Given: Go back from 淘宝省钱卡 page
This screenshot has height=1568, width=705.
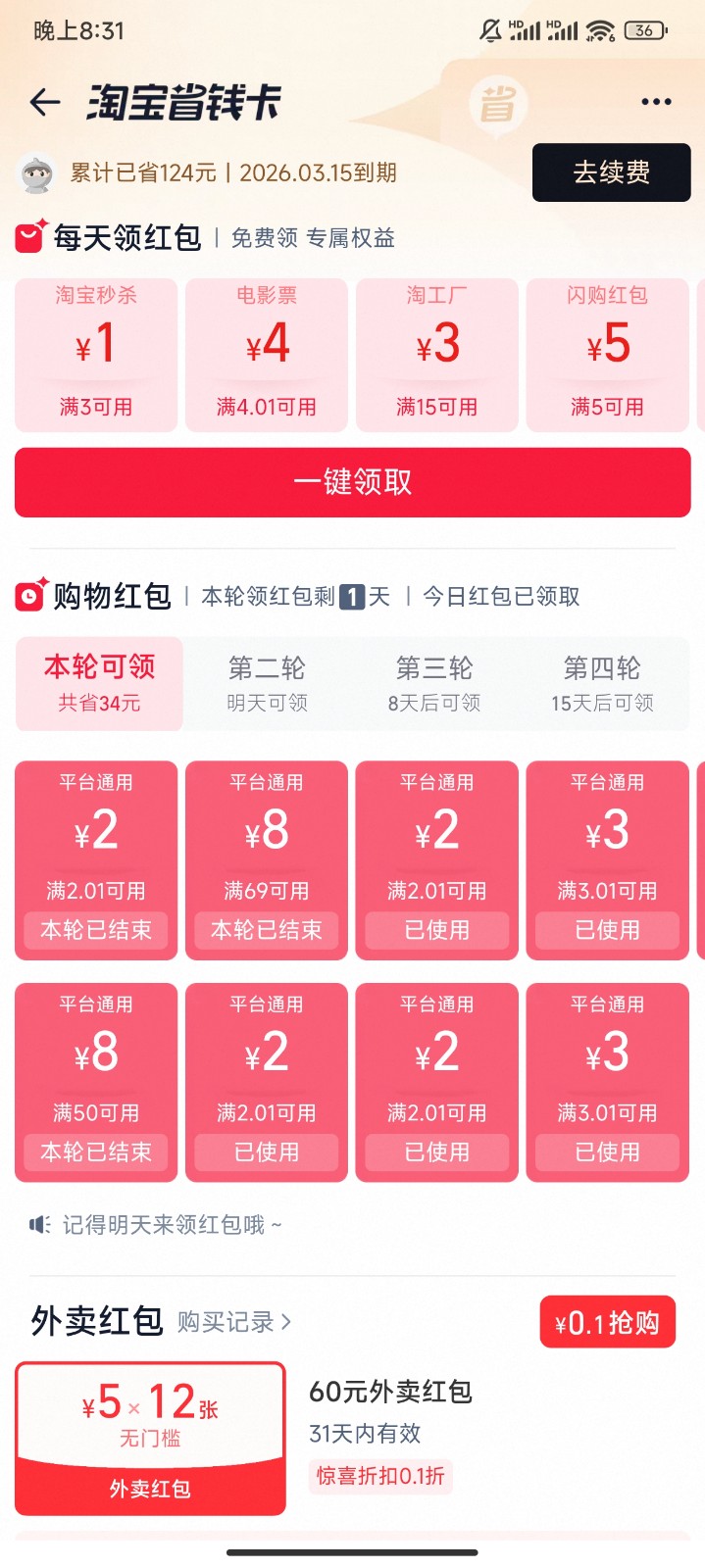Looking at the screenshot, I should click(x=45, y=102).
